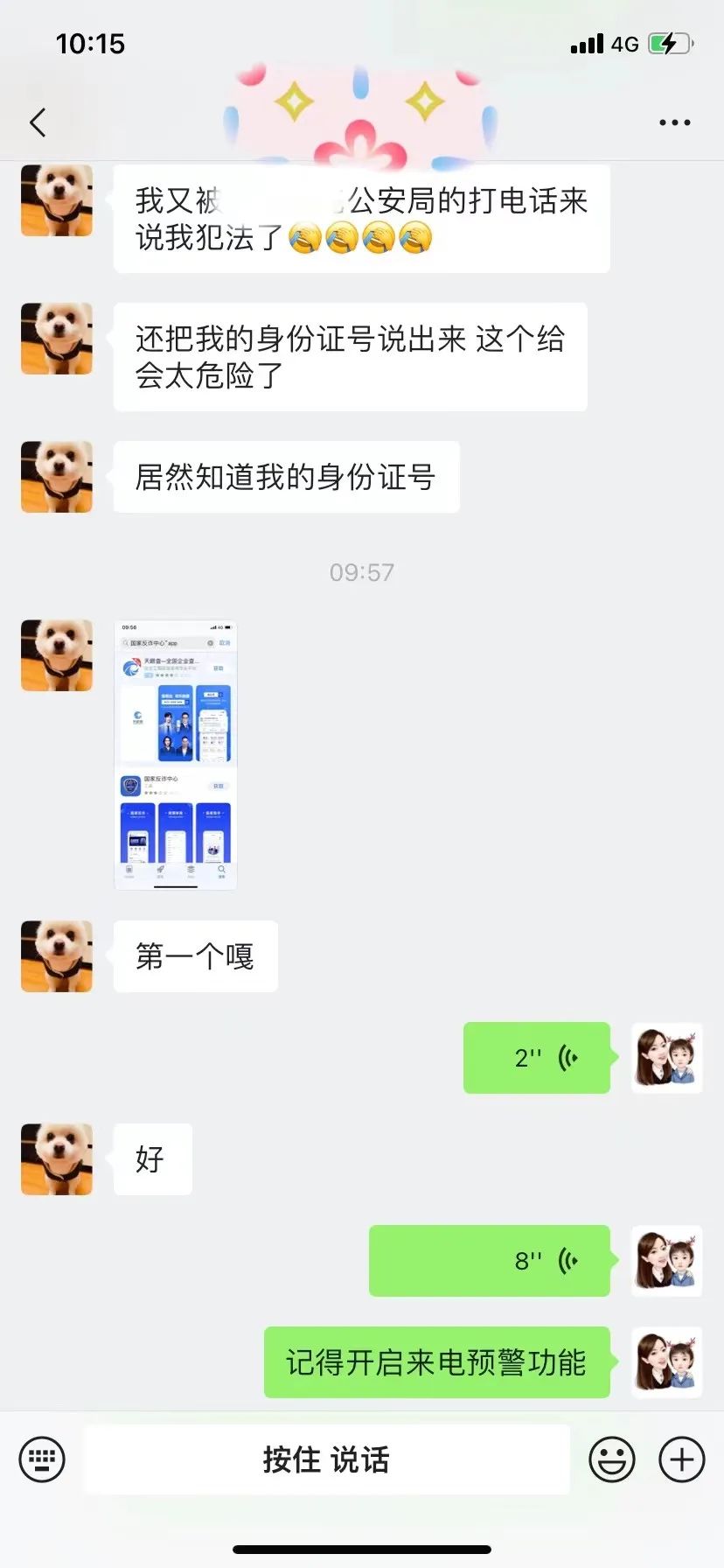The height and width of the screenshot is (1568, 724).
Task: Open my avatar beside 记得开启来电预警功能
Action: pyautogui.click(x=666, y=1362)
